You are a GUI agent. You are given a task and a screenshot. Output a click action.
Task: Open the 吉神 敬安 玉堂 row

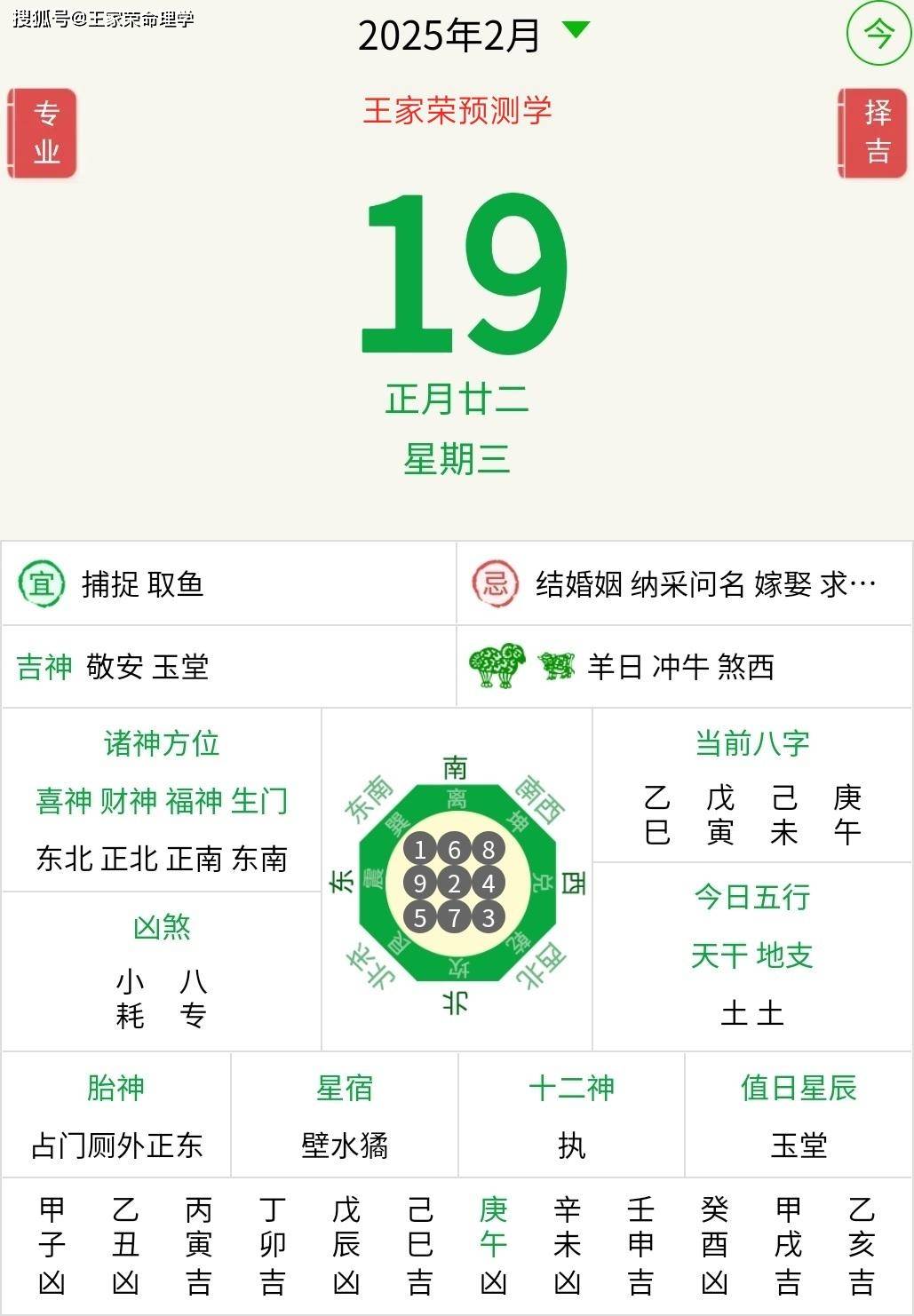[x=229, y=666]
